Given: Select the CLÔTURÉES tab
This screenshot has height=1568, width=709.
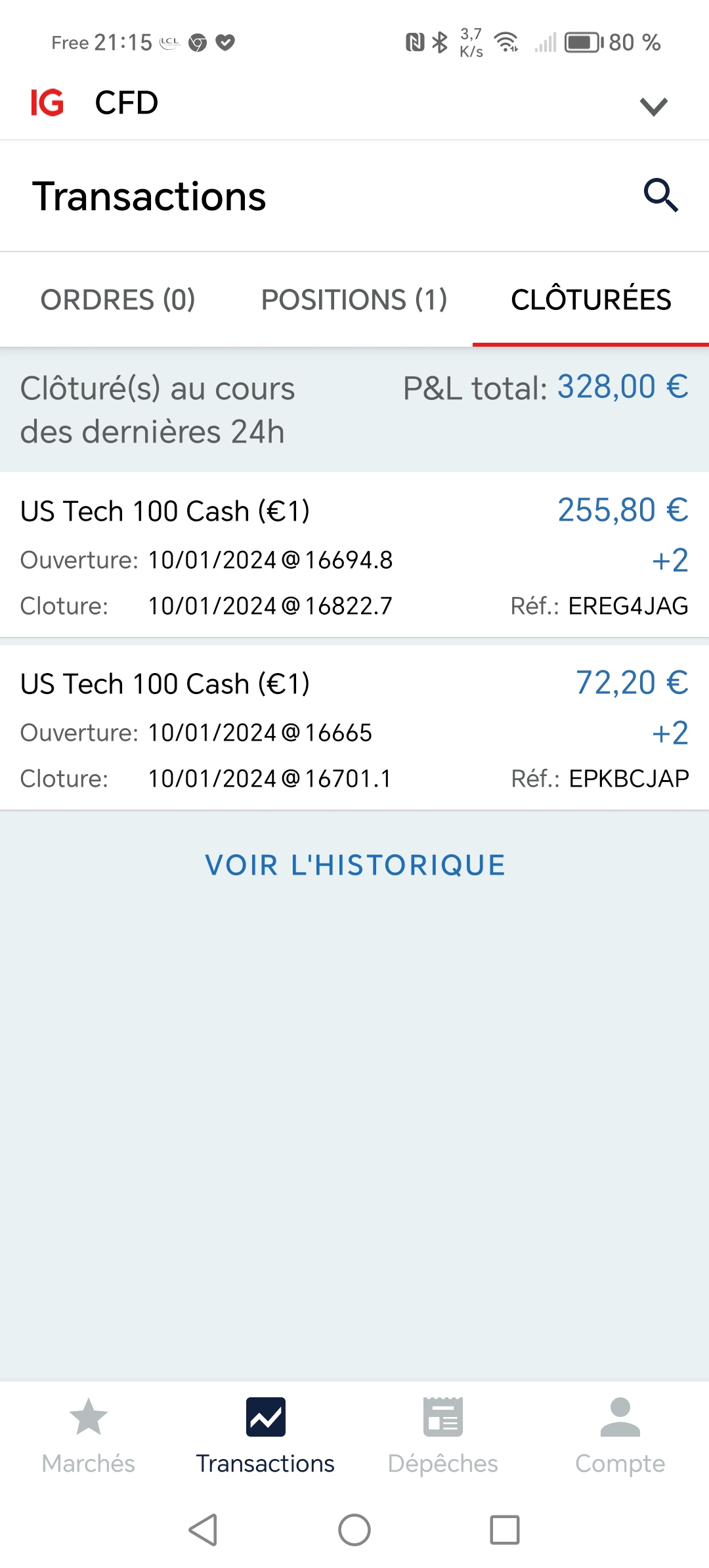Looking at the screenshot, I should point(591,300).
